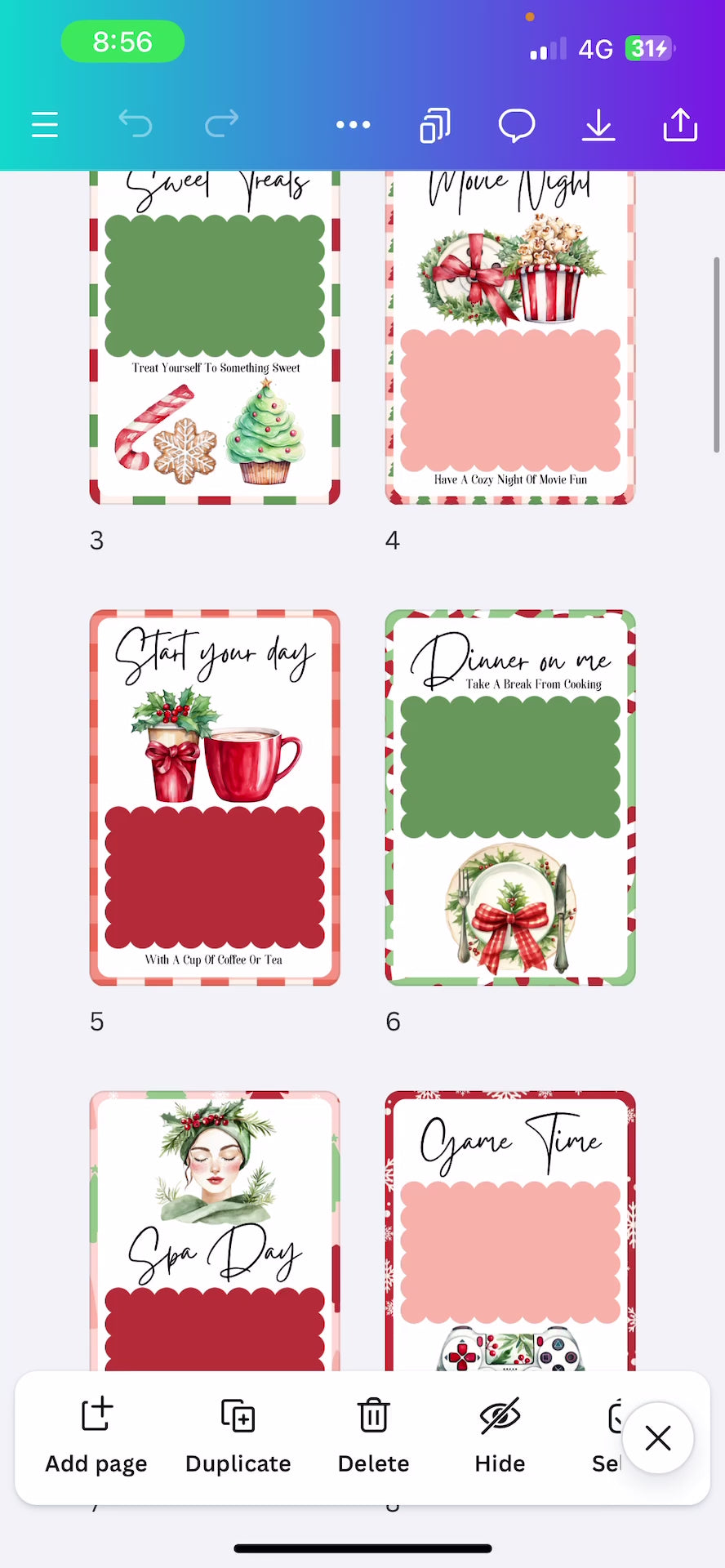Delete the selected page
The width and height of the screenshot is (725, 1568).
point(373,1436)
